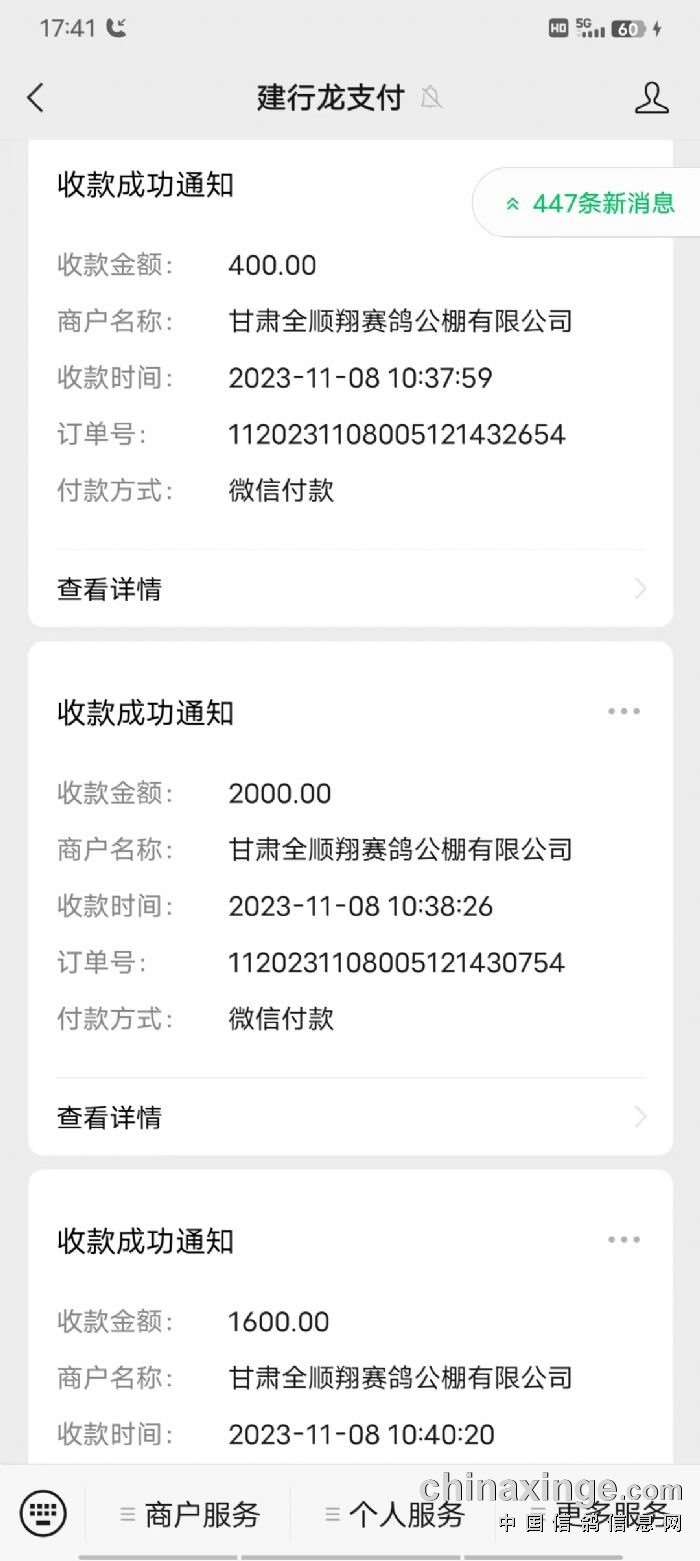This screenshot has height=1561, width=700.
Task: View details of the 400.00 payment
Action: tap(350, 589)
